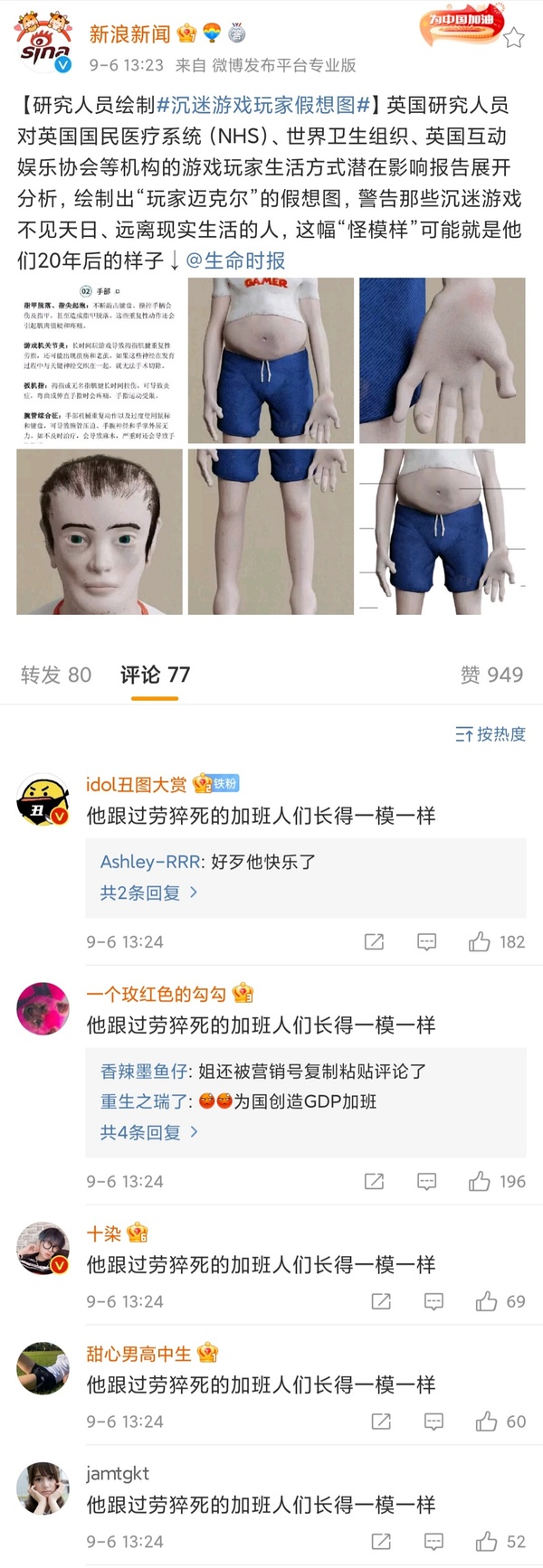
Task: Reply to 十染's comment
Action: click(433, 1301)
